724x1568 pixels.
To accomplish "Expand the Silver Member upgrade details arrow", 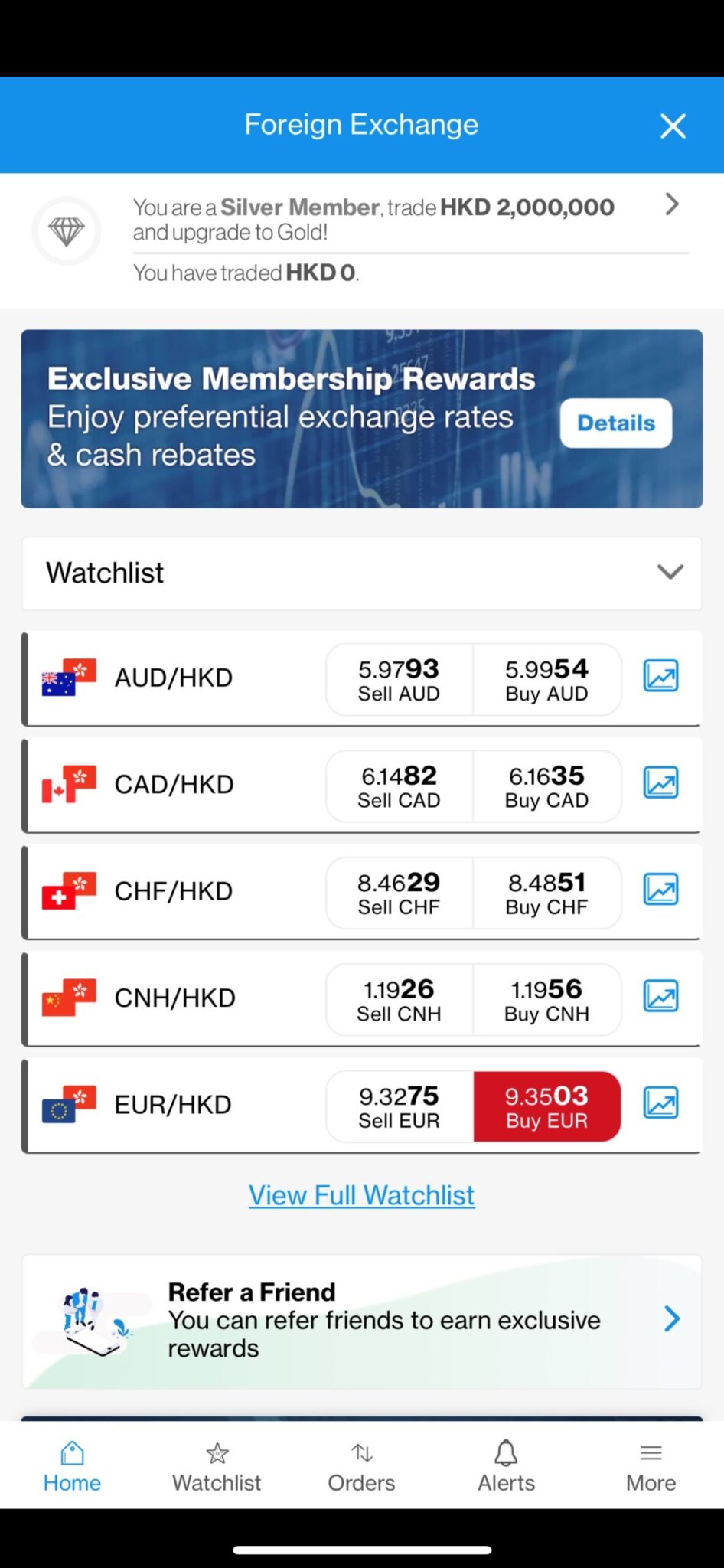I will pyautogui.click(x=671, y=204).
